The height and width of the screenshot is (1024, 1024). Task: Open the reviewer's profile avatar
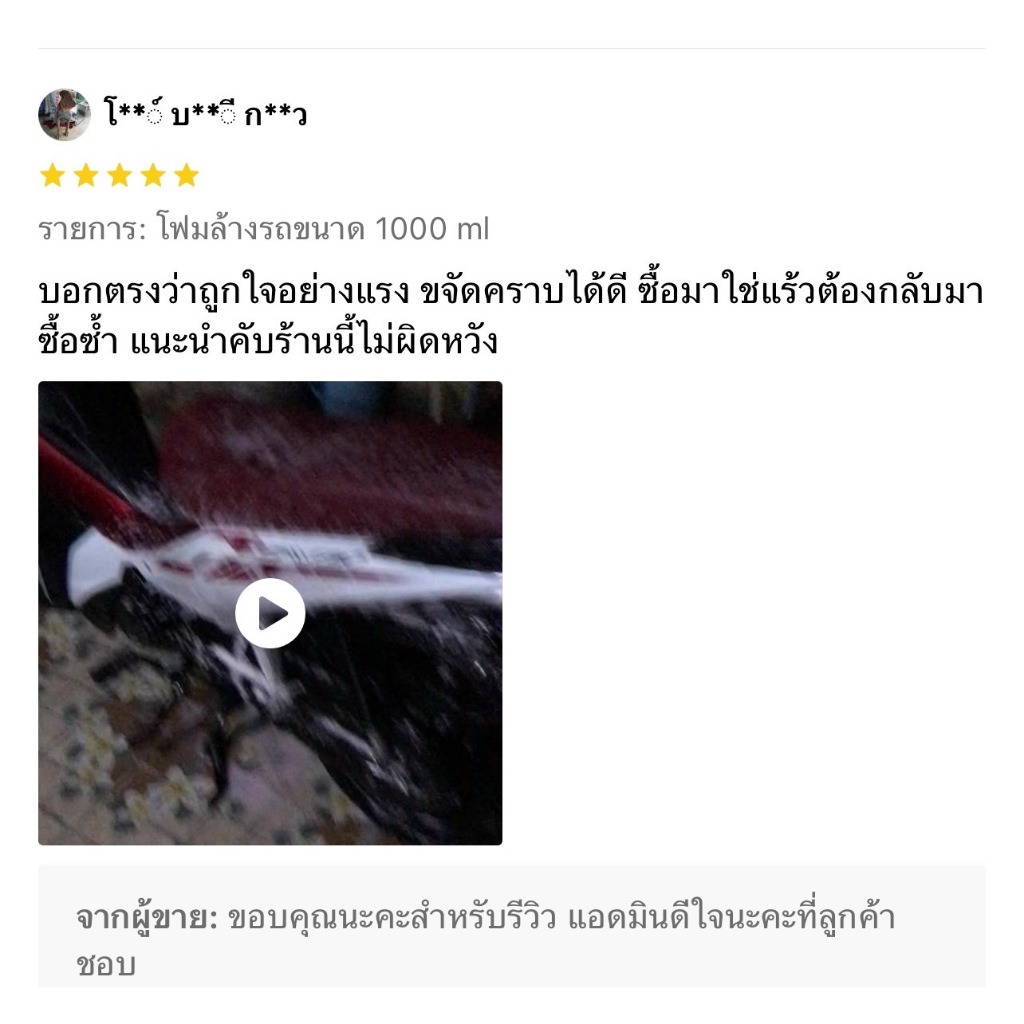tap(64, 115)
